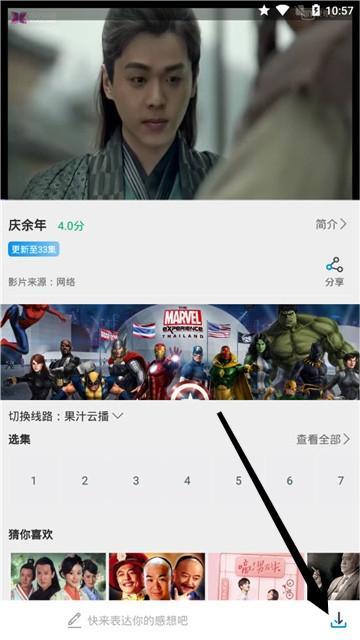Select episode 7
This screenshot has height=640, width=360.
click(x=340, y=480)
